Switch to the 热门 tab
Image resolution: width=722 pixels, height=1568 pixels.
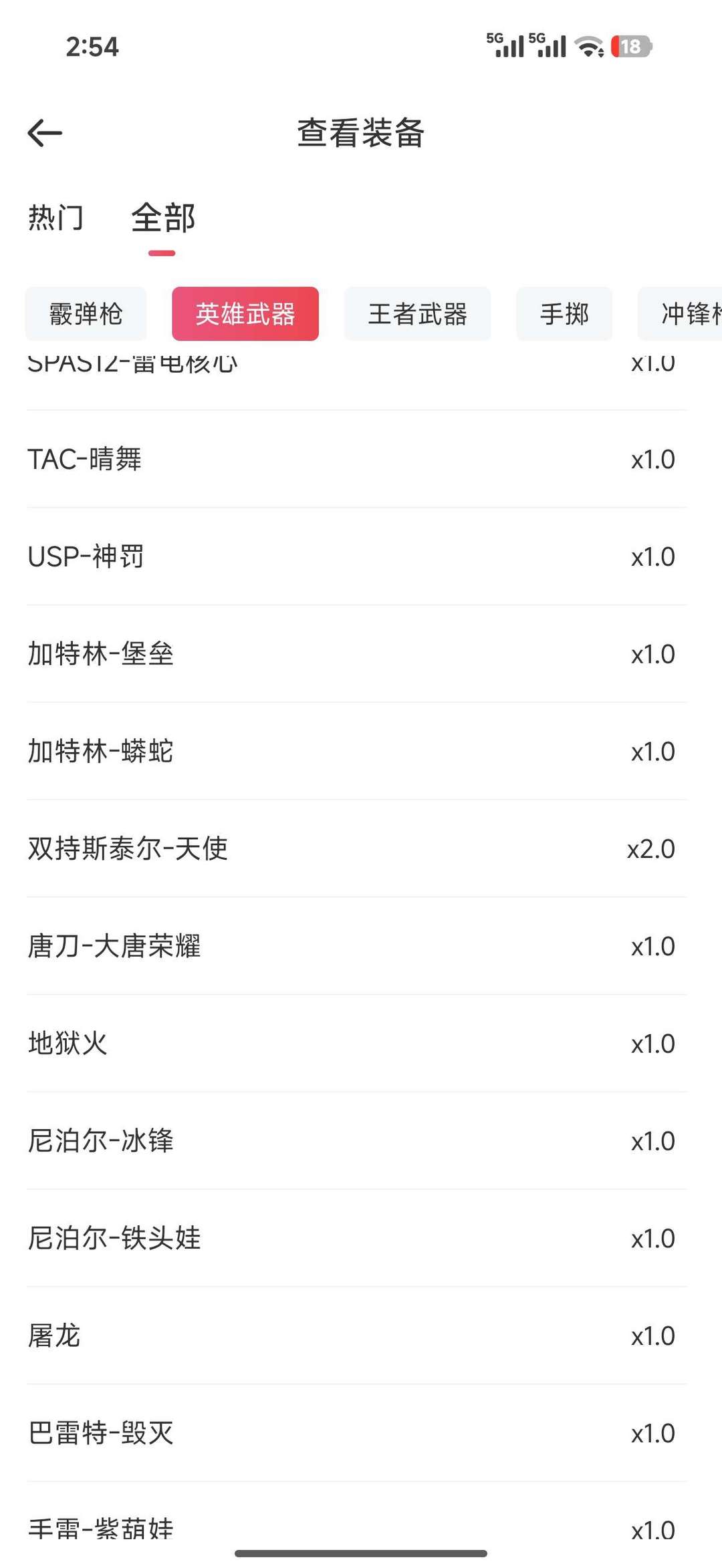(55, 218)
